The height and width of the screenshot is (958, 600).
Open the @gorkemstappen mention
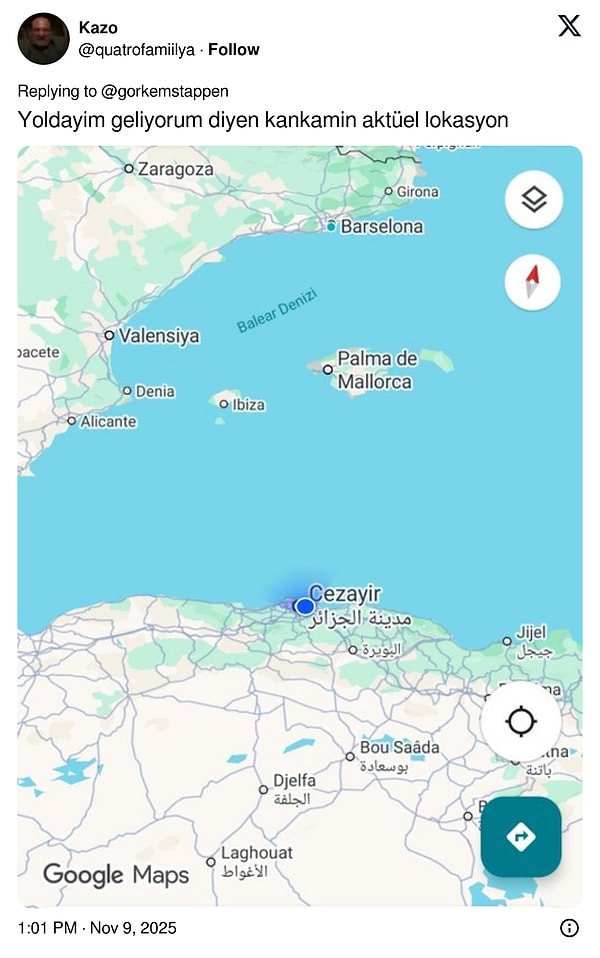coord(165,91)
